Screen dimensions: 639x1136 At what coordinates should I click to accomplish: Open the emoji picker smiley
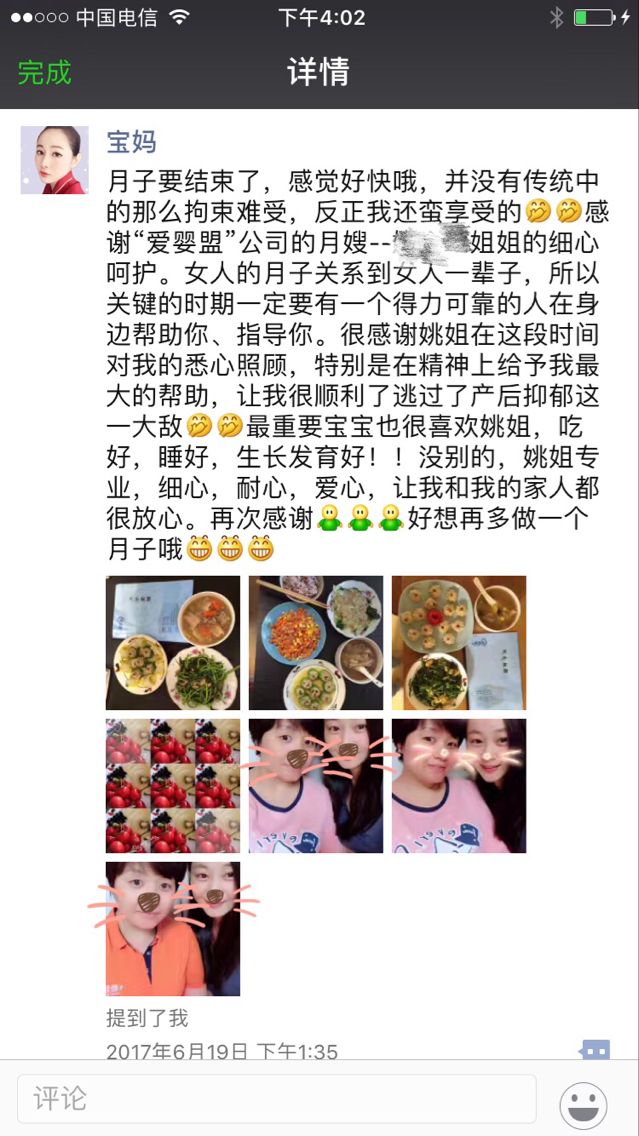[x=583, y=1105]
